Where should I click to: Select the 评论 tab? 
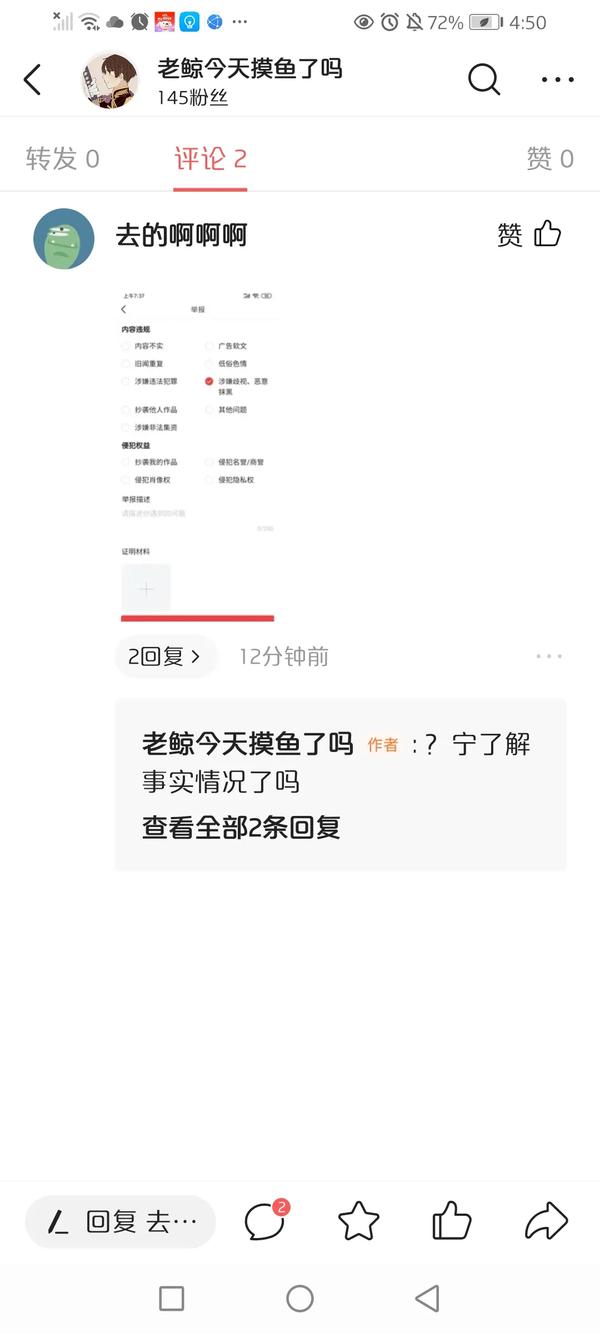click(210, 158)
